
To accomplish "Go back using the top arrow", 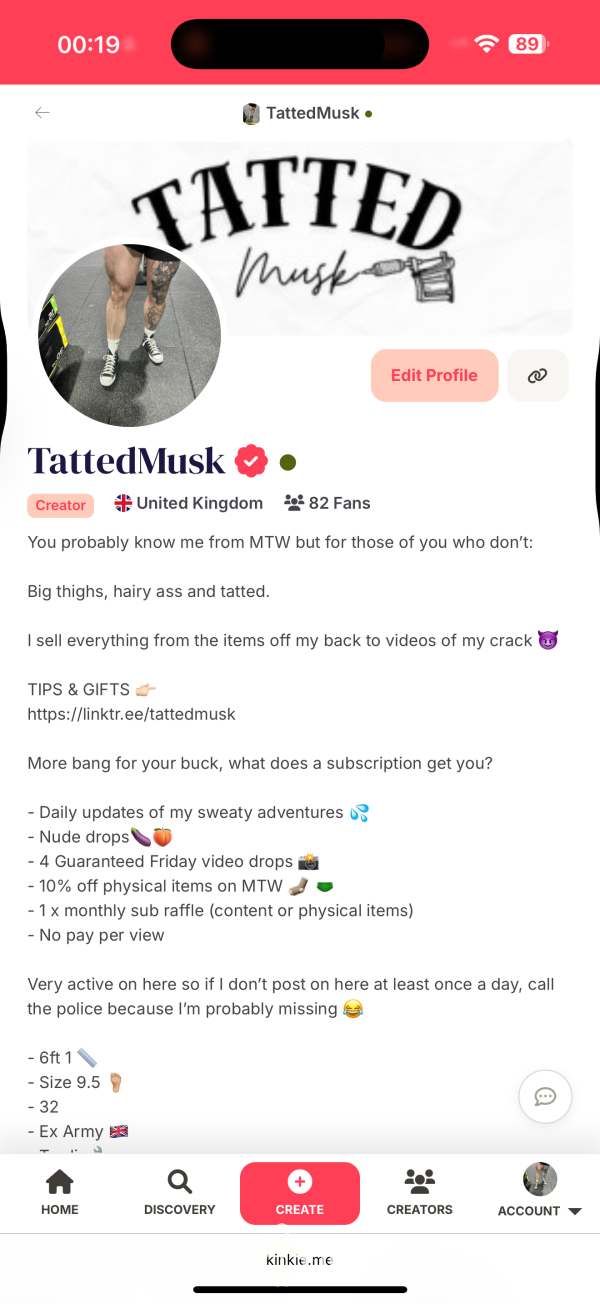I will (42, 113).
